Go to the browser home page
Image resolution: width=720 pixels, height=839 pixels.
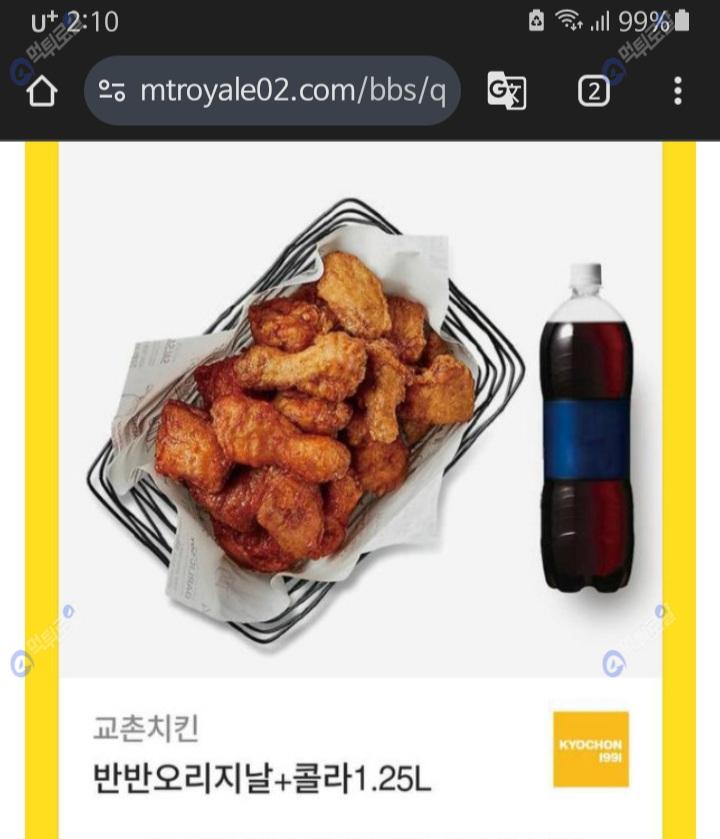click(x=41, y=91)
